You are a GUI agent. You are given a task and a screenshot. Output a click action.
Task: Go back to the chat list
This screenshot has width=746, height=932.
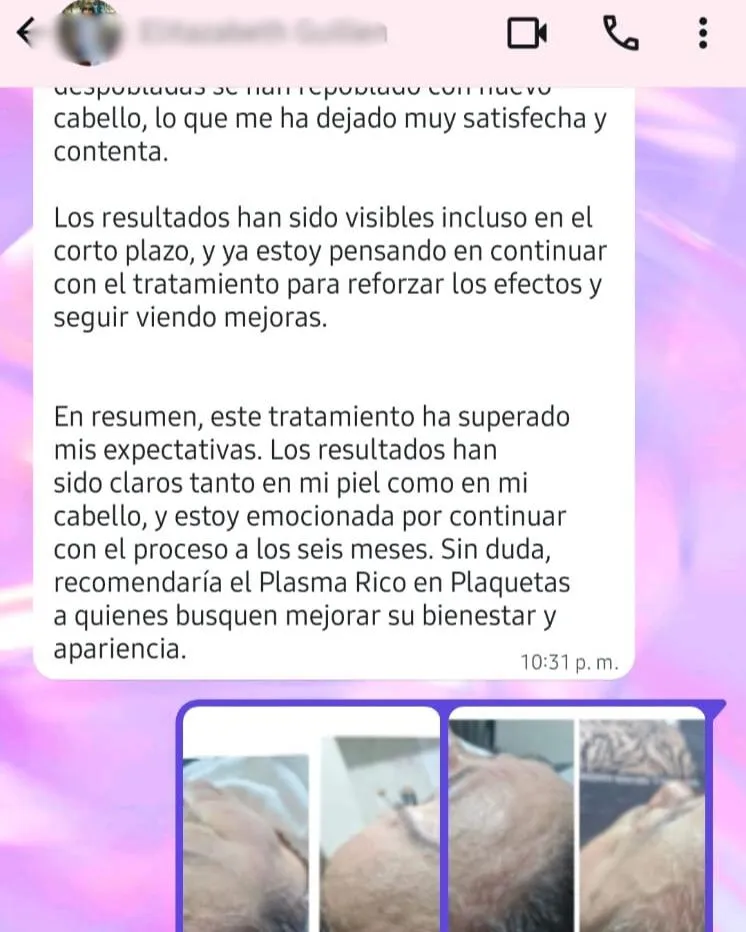point(27,34)
